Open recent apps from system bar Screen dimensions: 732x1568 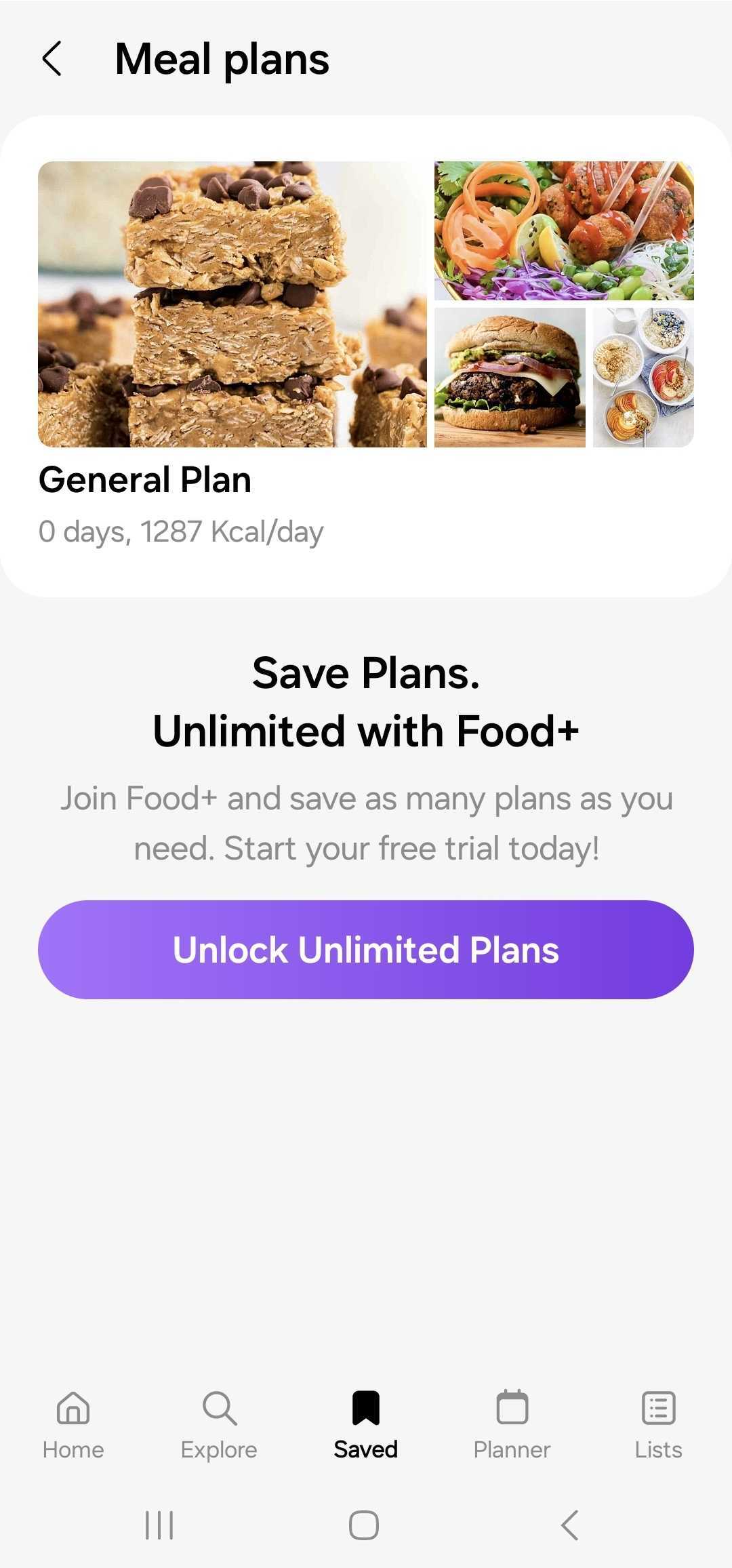coord(160,1525)
